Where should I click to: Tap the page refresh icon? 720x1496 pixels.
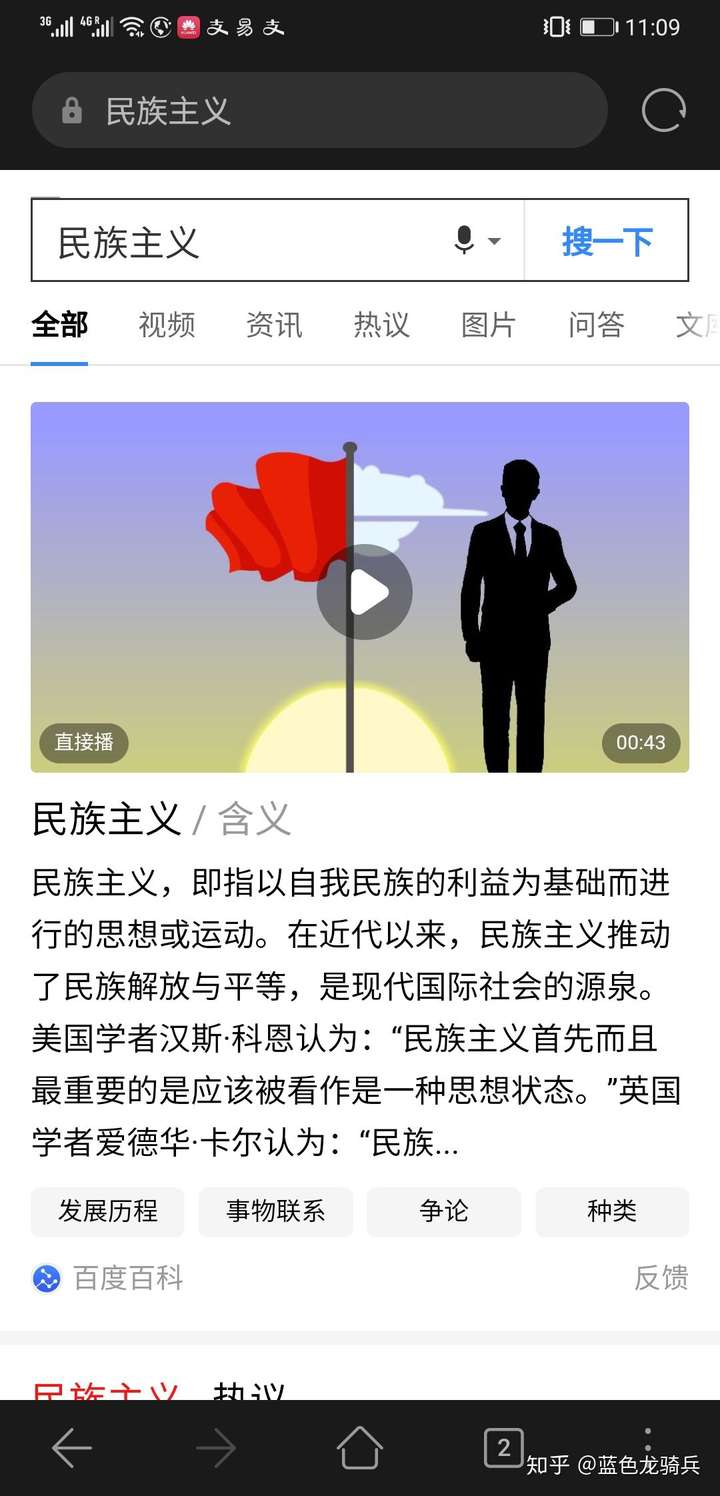point(662,110)
